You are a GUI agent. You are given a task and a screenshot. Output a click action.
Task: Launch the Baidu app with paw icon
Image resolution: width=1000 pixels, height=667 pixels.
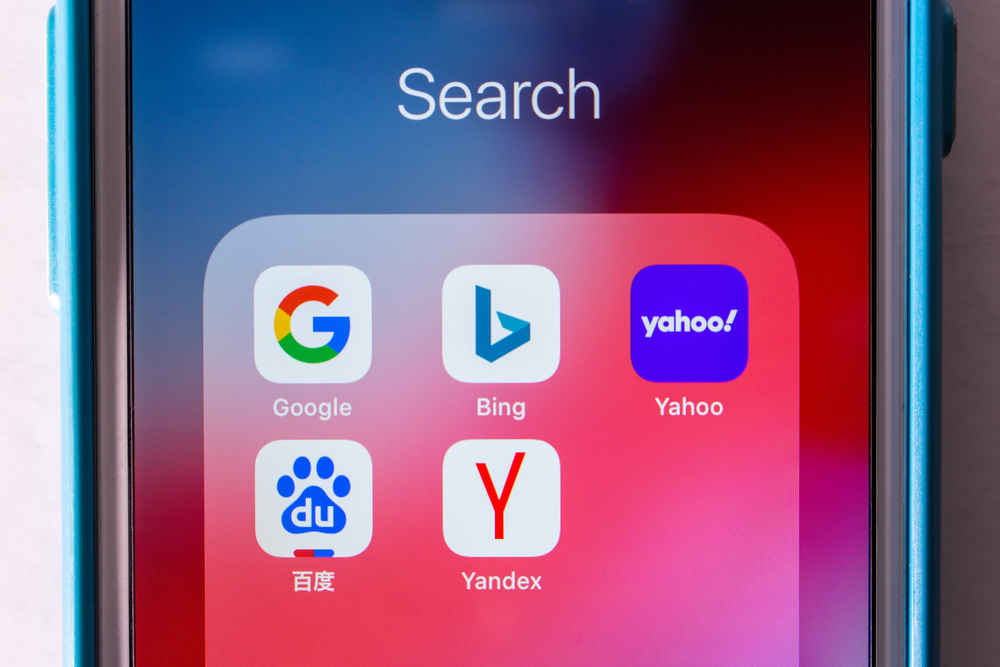[x=313, y=498]
